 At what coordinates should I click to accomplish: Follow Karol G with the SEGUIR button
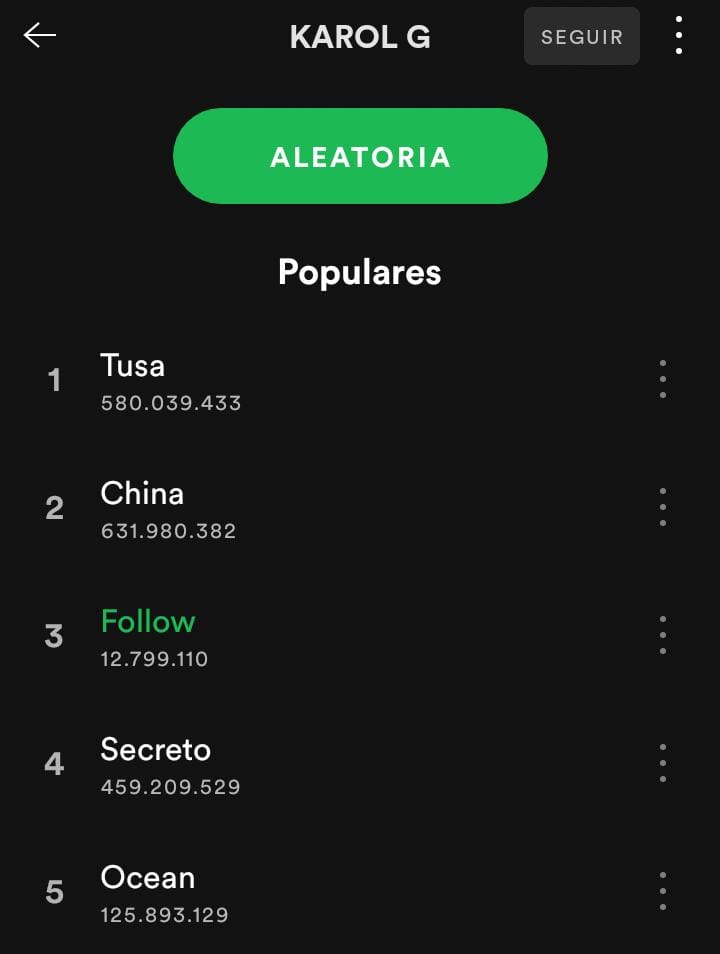click(581, 37)
